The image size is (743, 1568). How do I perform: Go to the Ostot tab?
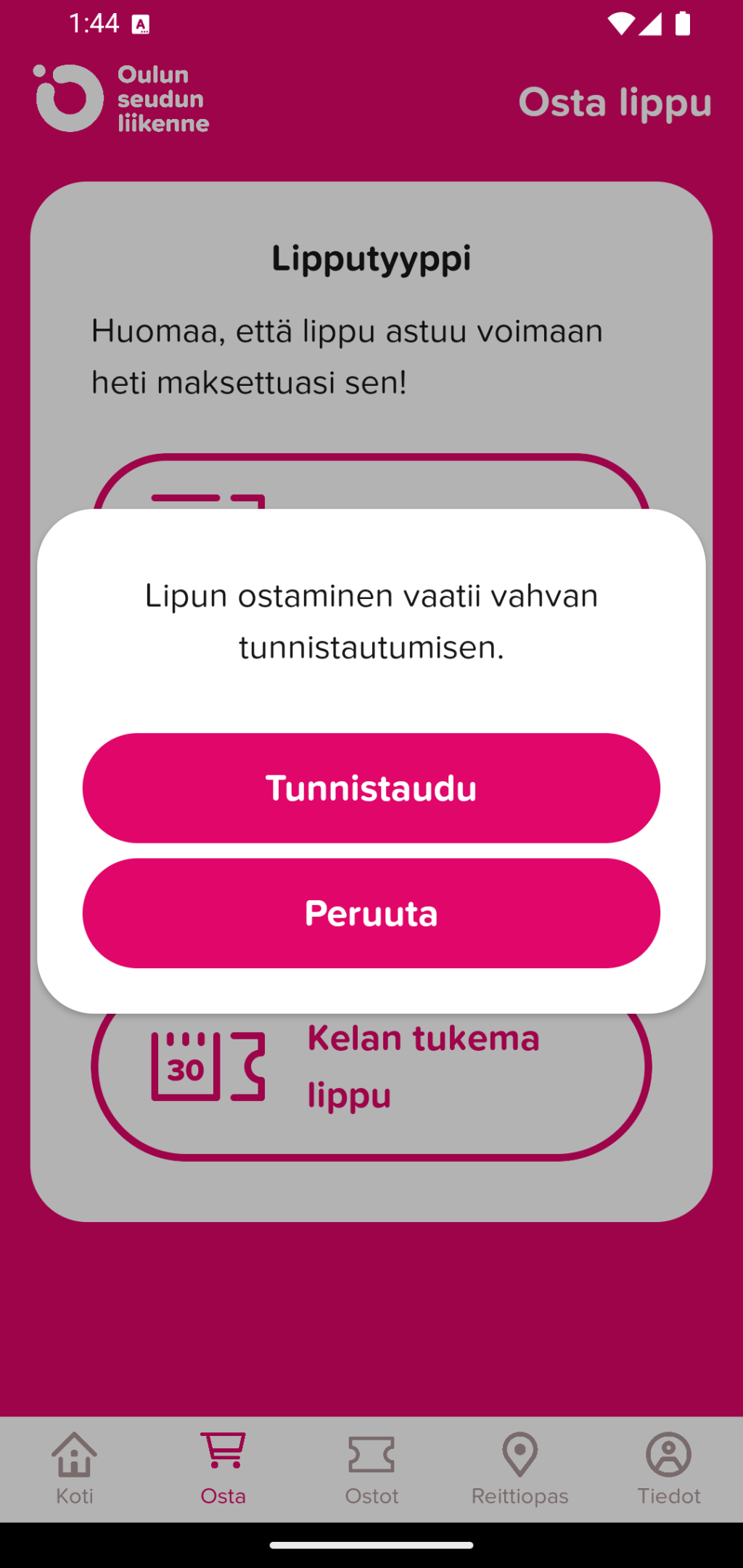371,1469
